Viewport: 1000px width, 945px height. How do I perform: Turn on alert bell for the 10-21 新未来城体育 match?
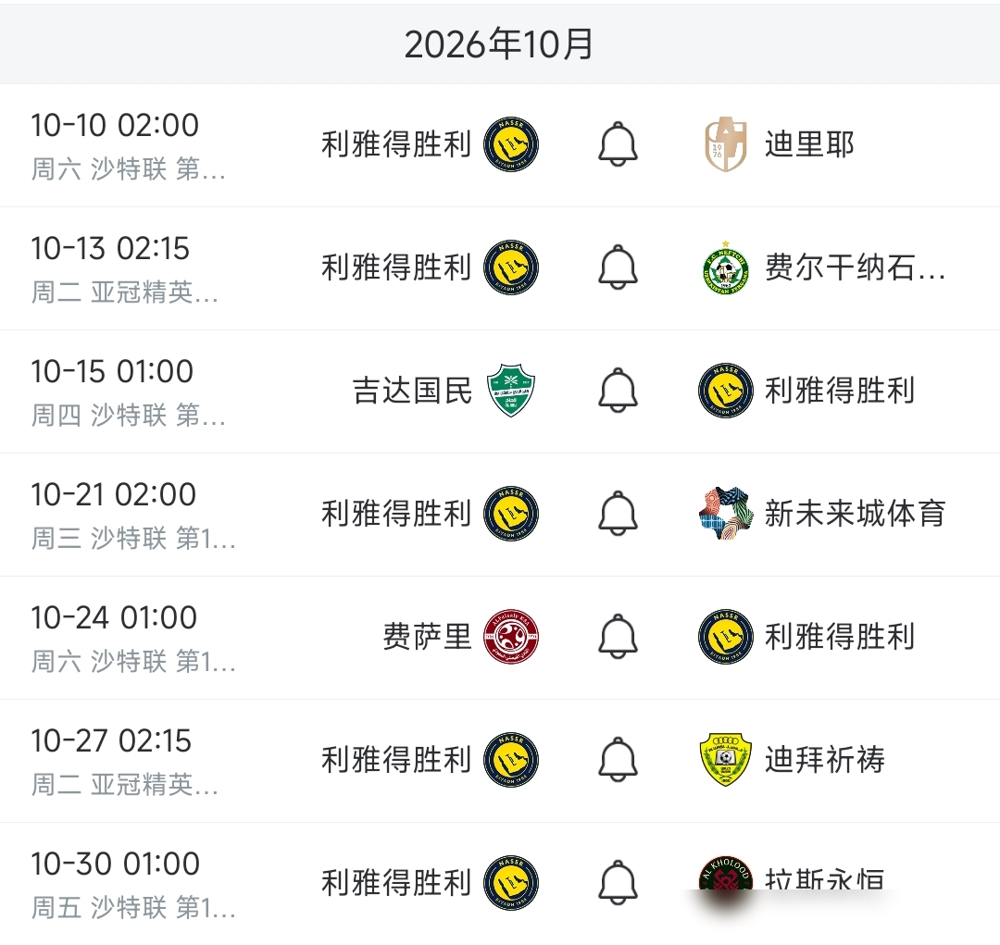(x=617, y=513)
